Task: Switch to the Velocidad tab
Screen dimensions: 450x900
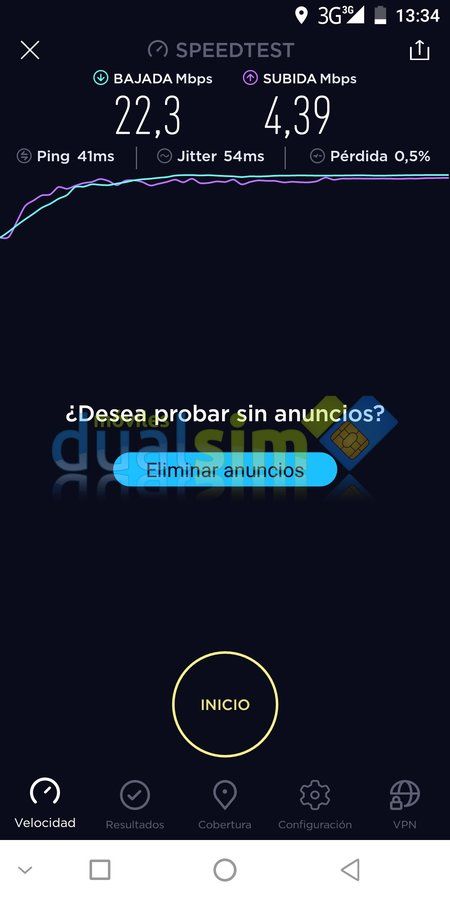Action: (45, 804)
